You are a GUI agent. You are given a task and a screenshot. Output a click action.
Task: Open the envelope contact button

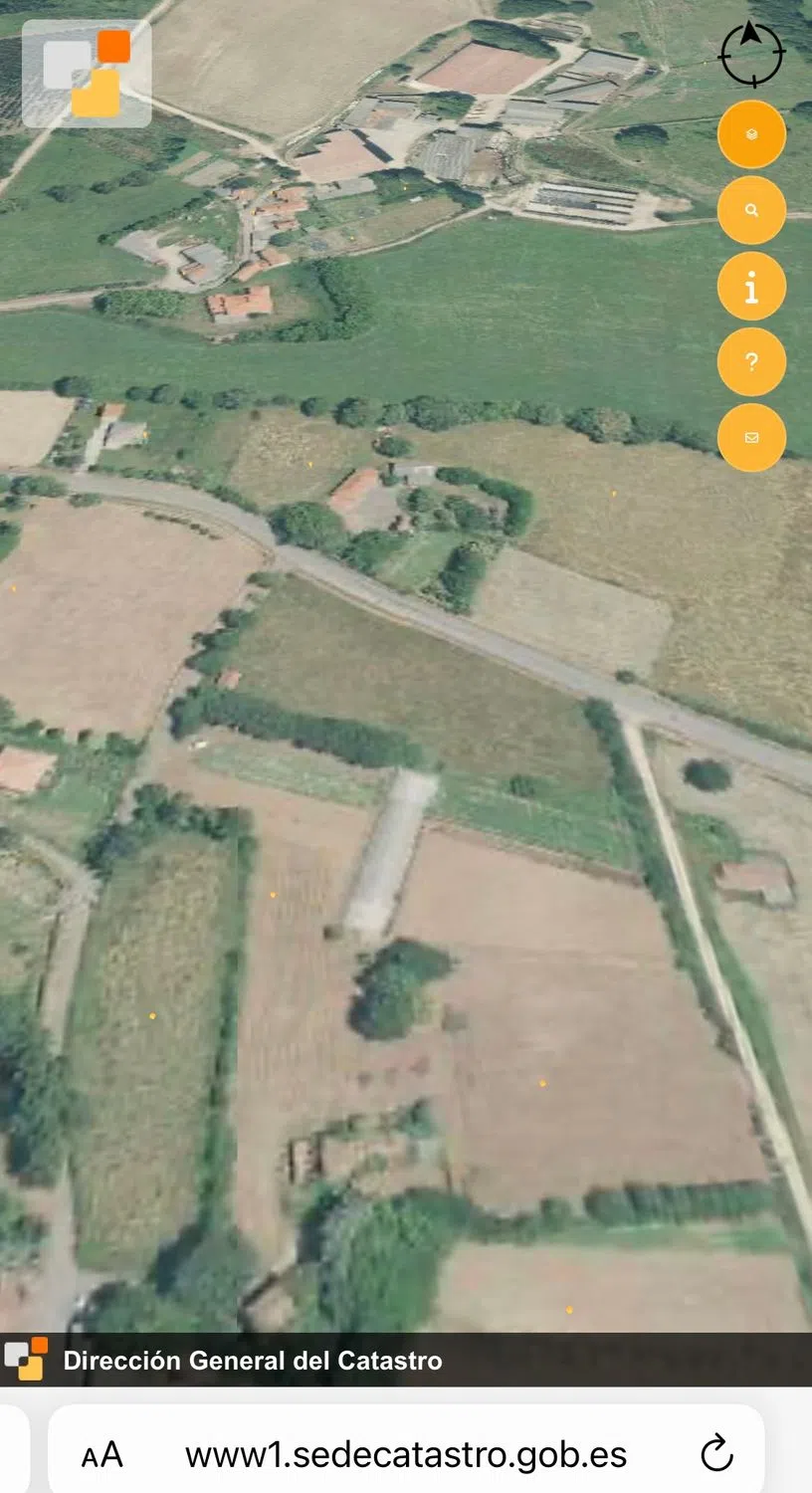tap(751, 438)
